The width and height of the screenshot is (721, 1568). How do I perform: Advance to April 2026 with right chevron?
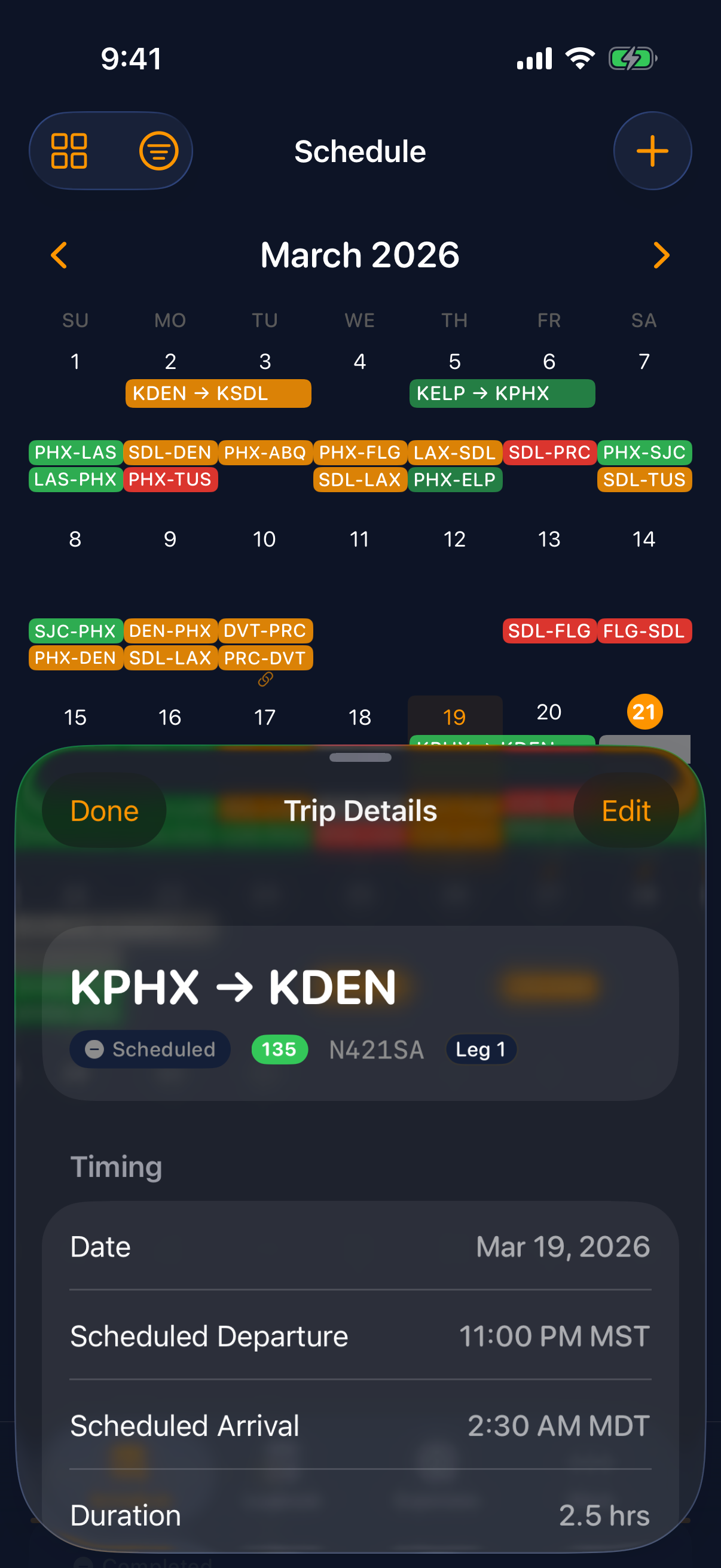(x=661, y=255)
